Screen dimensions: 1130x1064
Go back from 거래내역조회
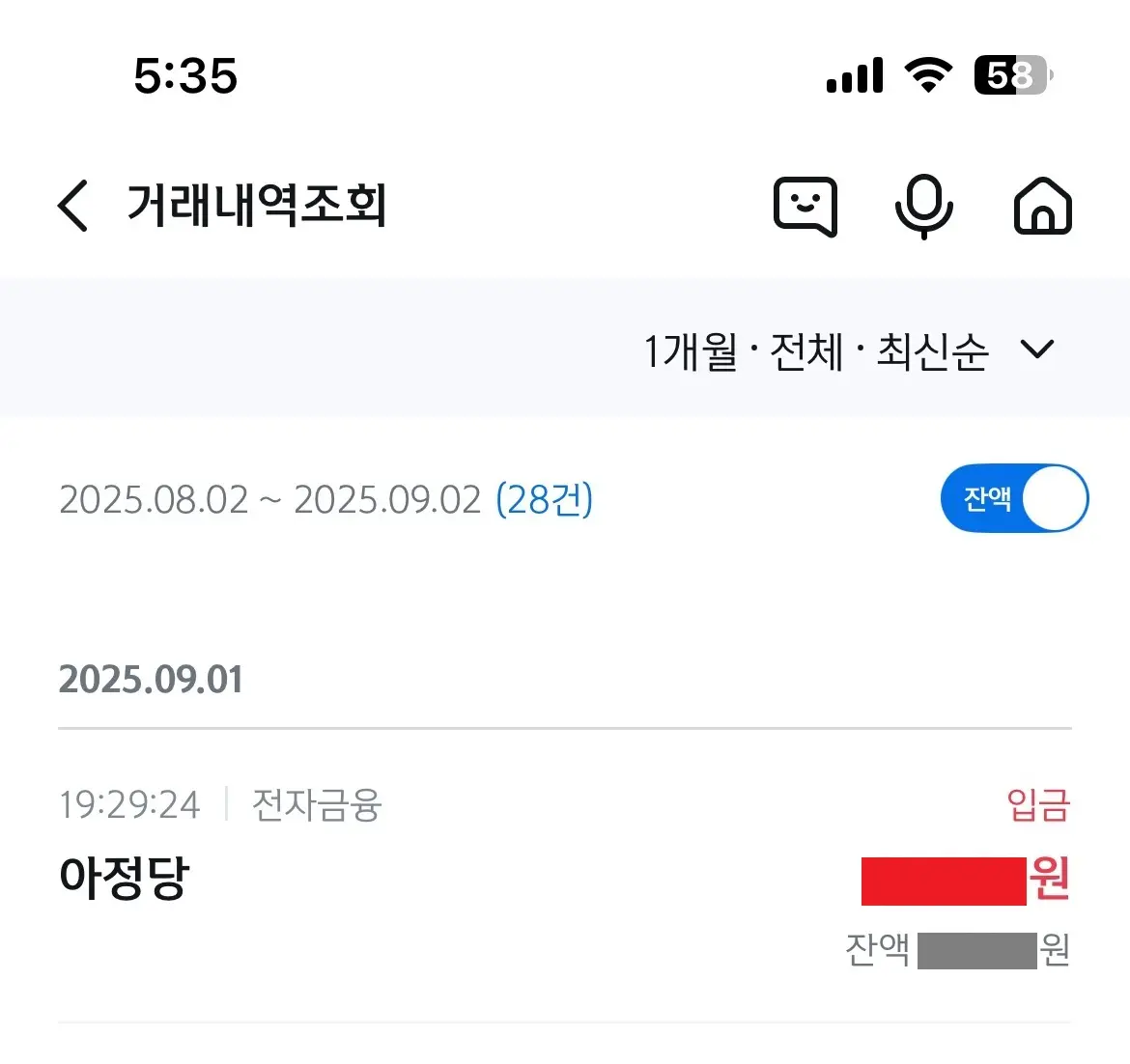(x=73, y=206)
